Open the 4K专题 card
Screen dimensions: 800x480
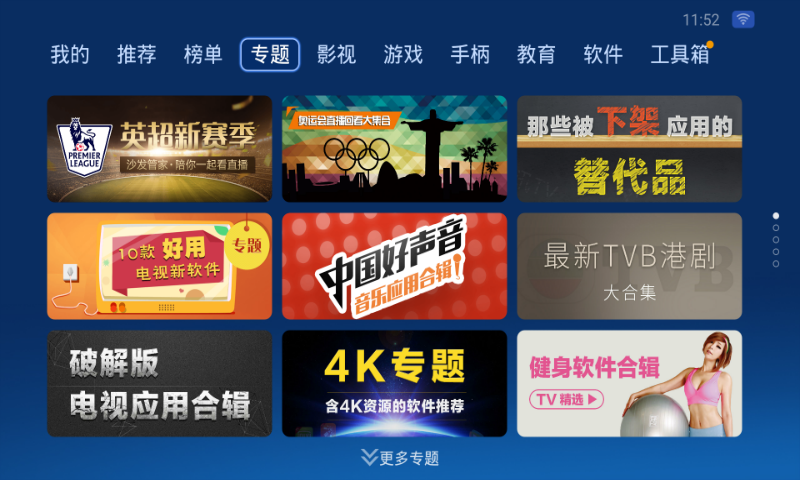[394, 384]
